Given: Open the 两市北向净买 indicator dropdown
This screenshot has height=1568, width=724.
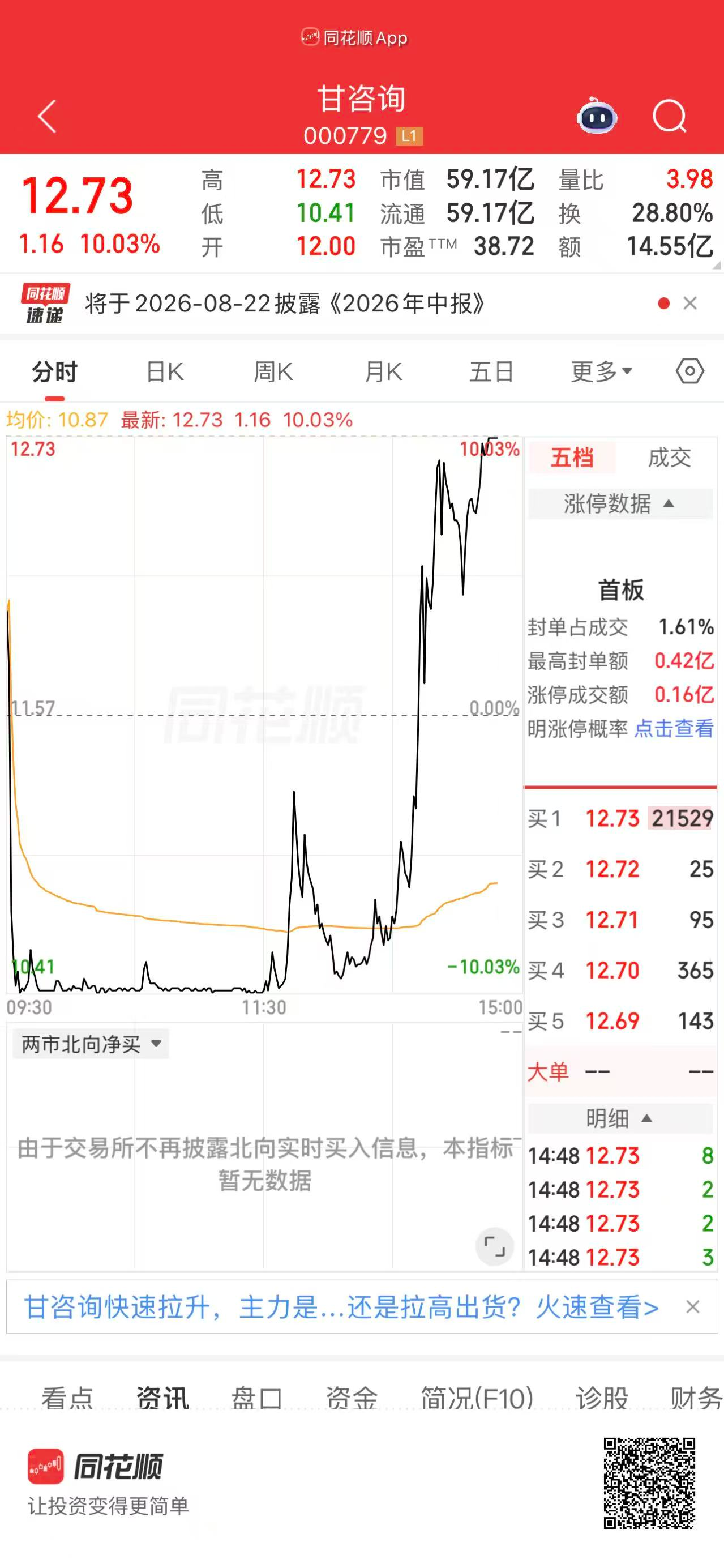Looking at the screenshot, I should pos(91,1045).
